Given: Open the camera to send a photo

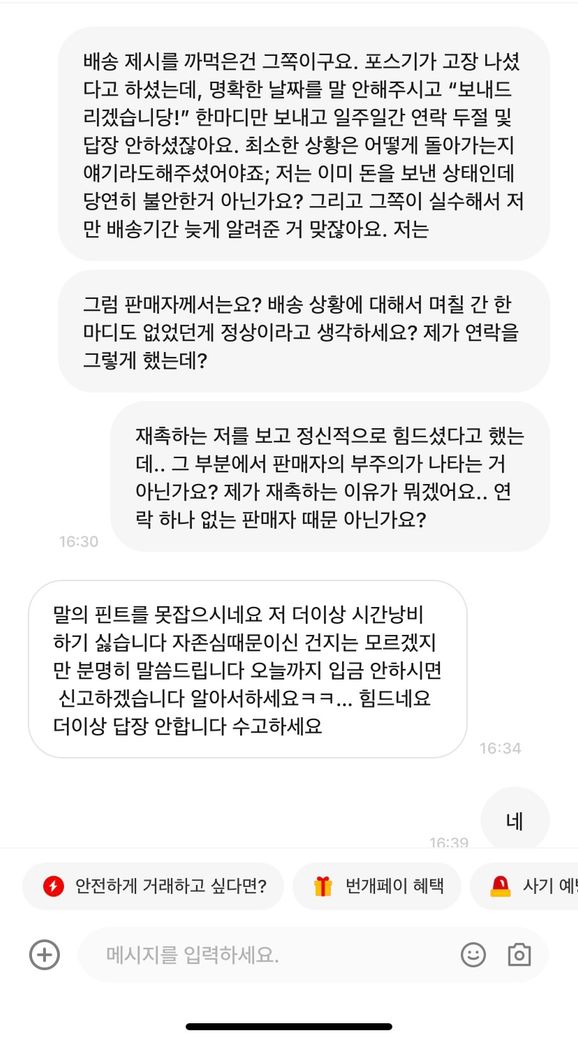Looking at the screenshot, I should (519, 955).
